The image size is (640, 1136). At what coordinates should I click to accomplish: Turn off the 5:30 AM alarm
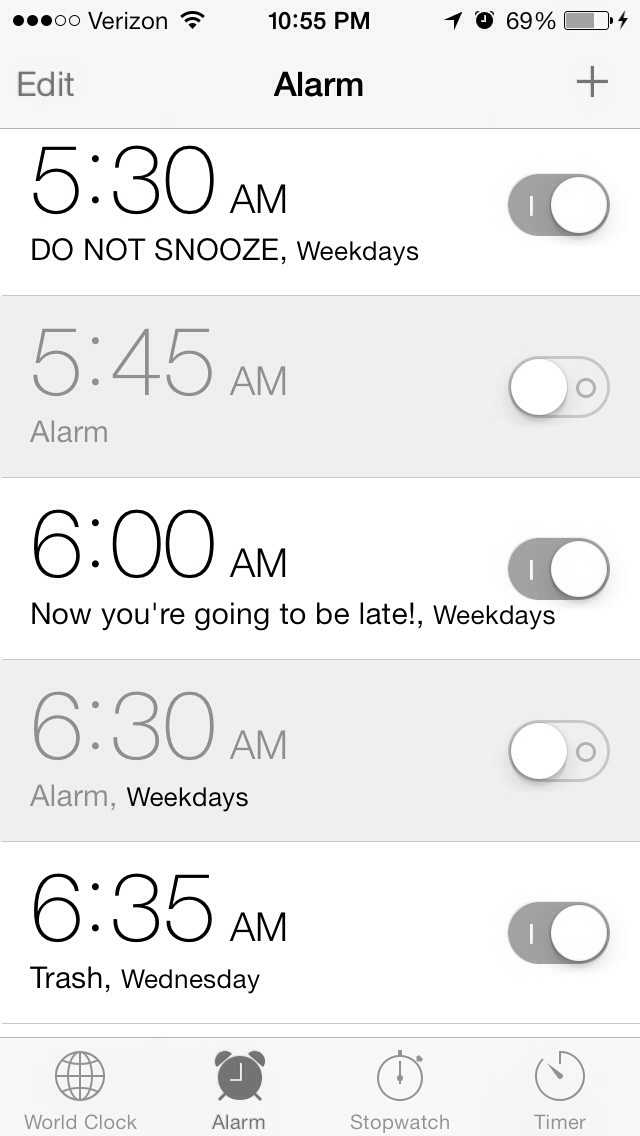click(x=559, y=204)
